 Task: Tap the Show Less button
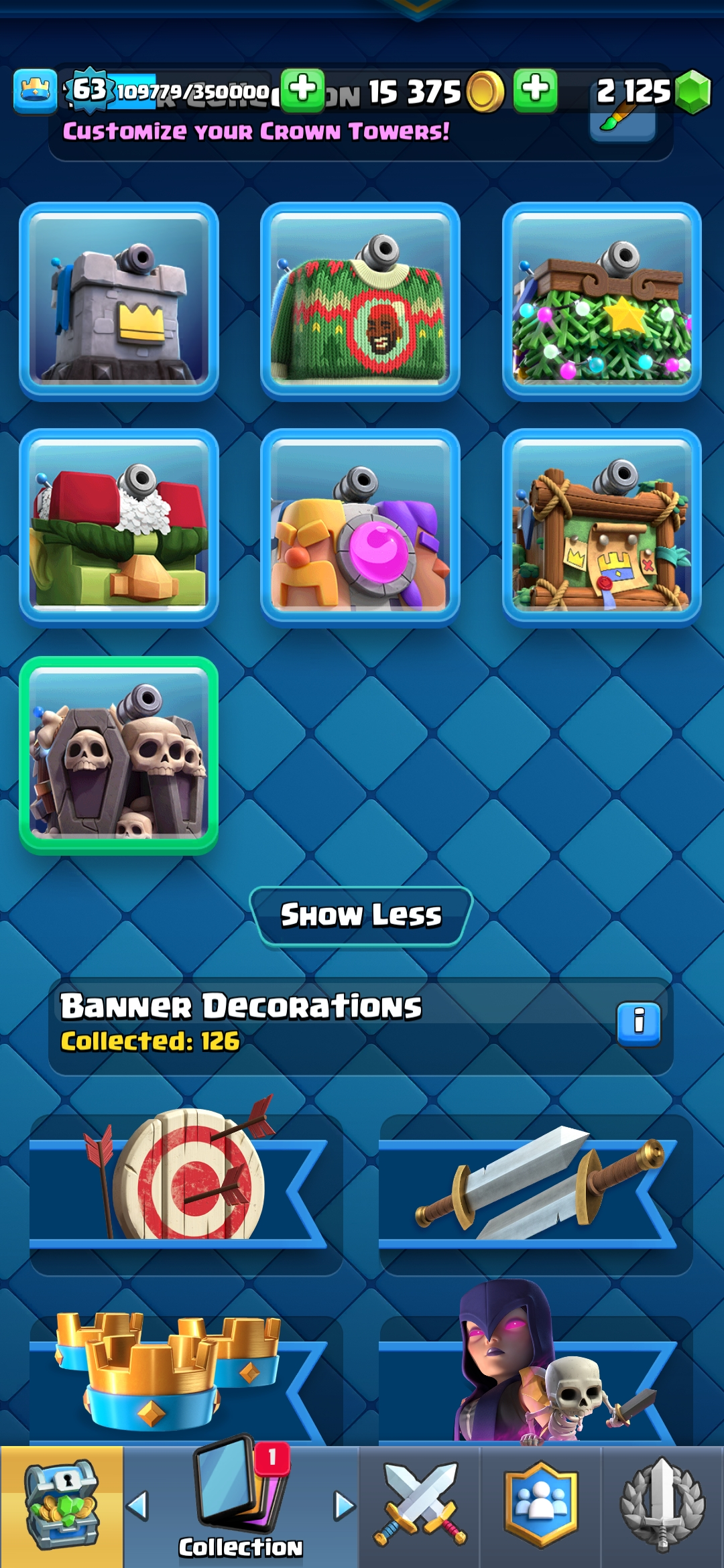tap(361, 915)
